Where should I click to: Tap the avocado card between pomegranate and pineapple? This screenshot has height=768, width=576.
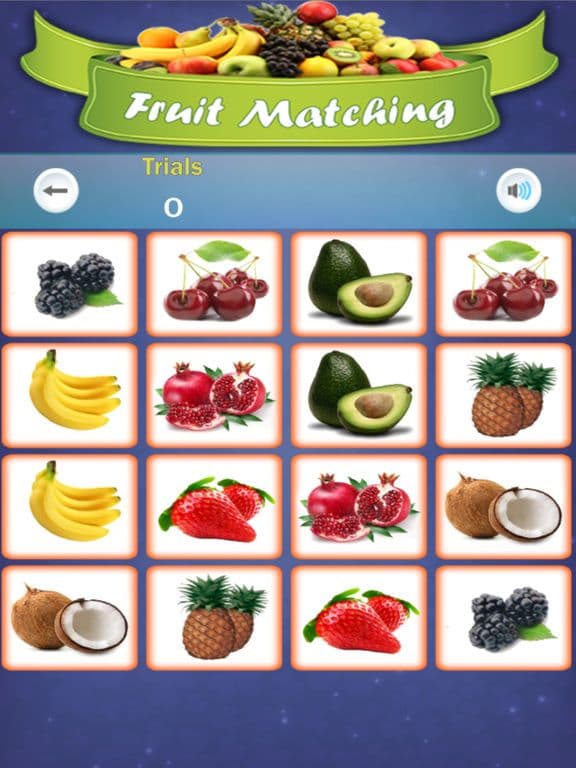[x=359, y=395]
